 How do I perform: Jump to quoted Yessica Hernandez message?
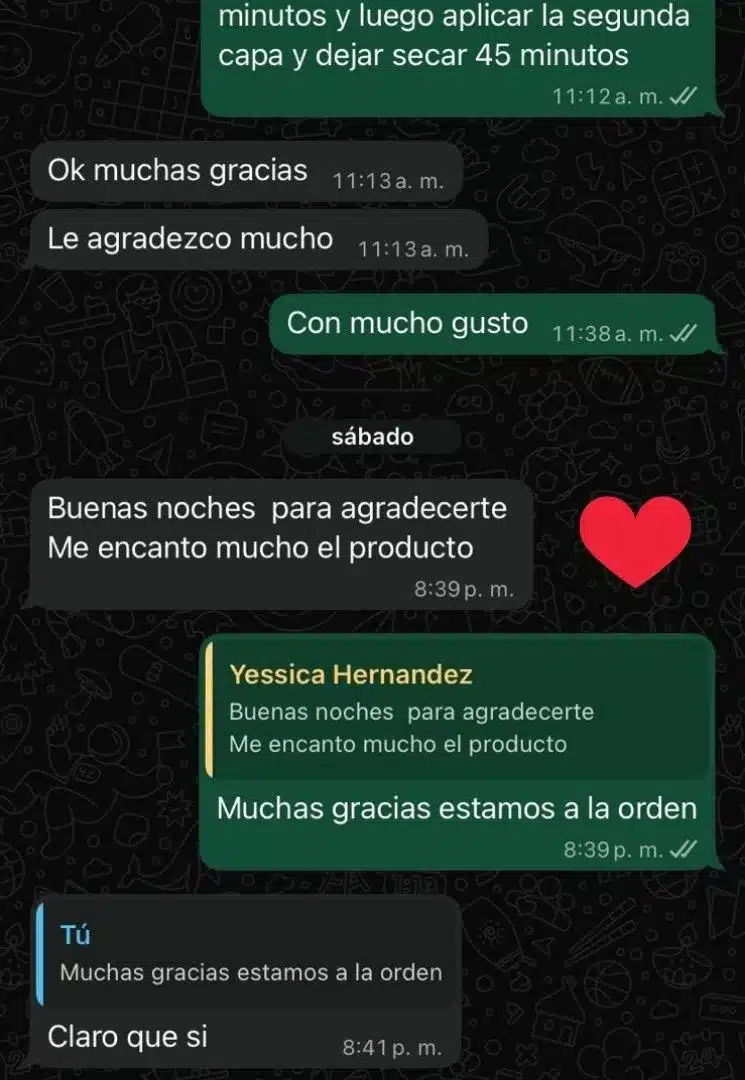[458, 709]
